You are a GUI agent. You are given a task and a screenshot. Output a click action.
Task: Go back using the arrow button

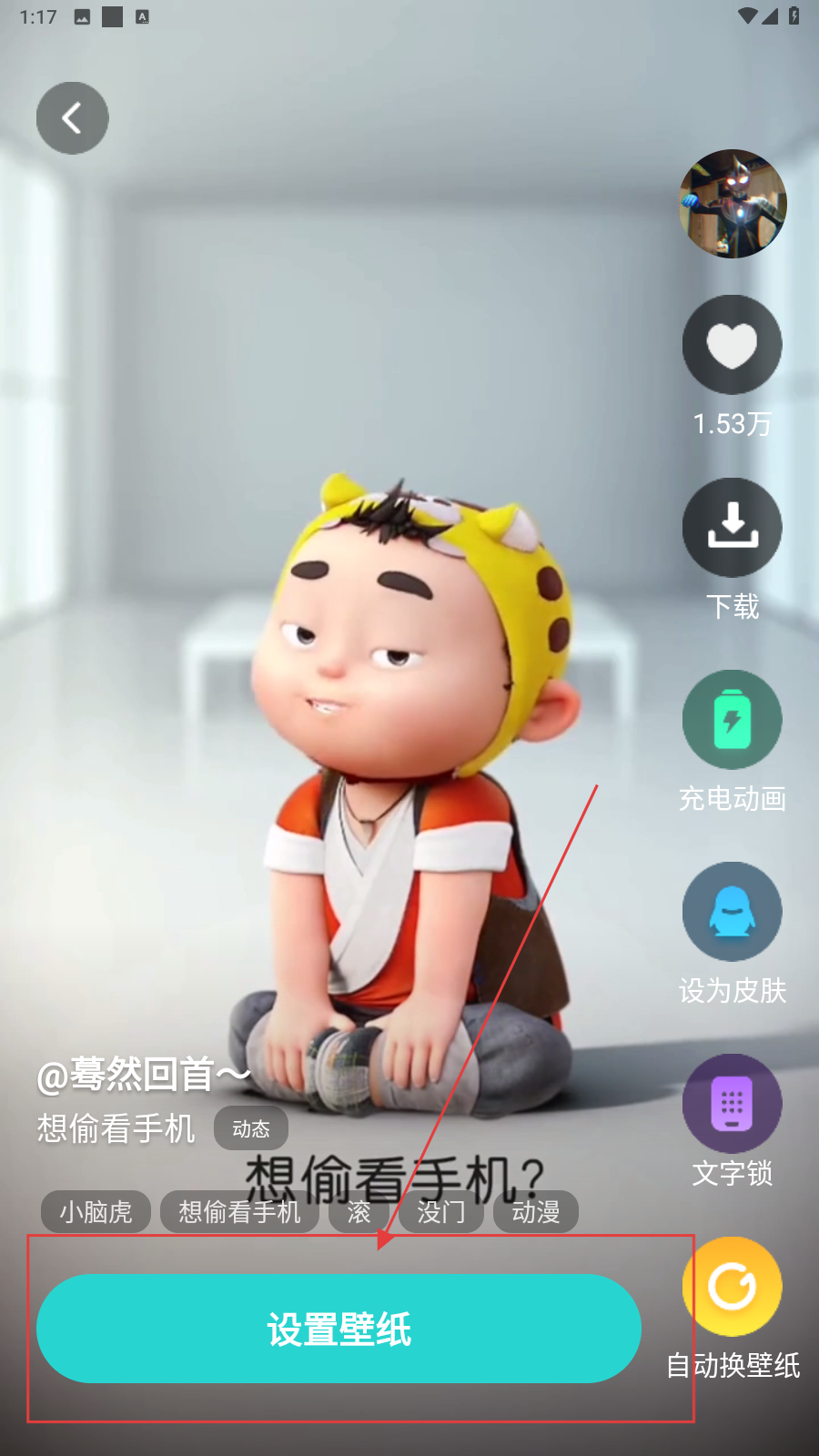pyautogui.click(x=72, y=118)
